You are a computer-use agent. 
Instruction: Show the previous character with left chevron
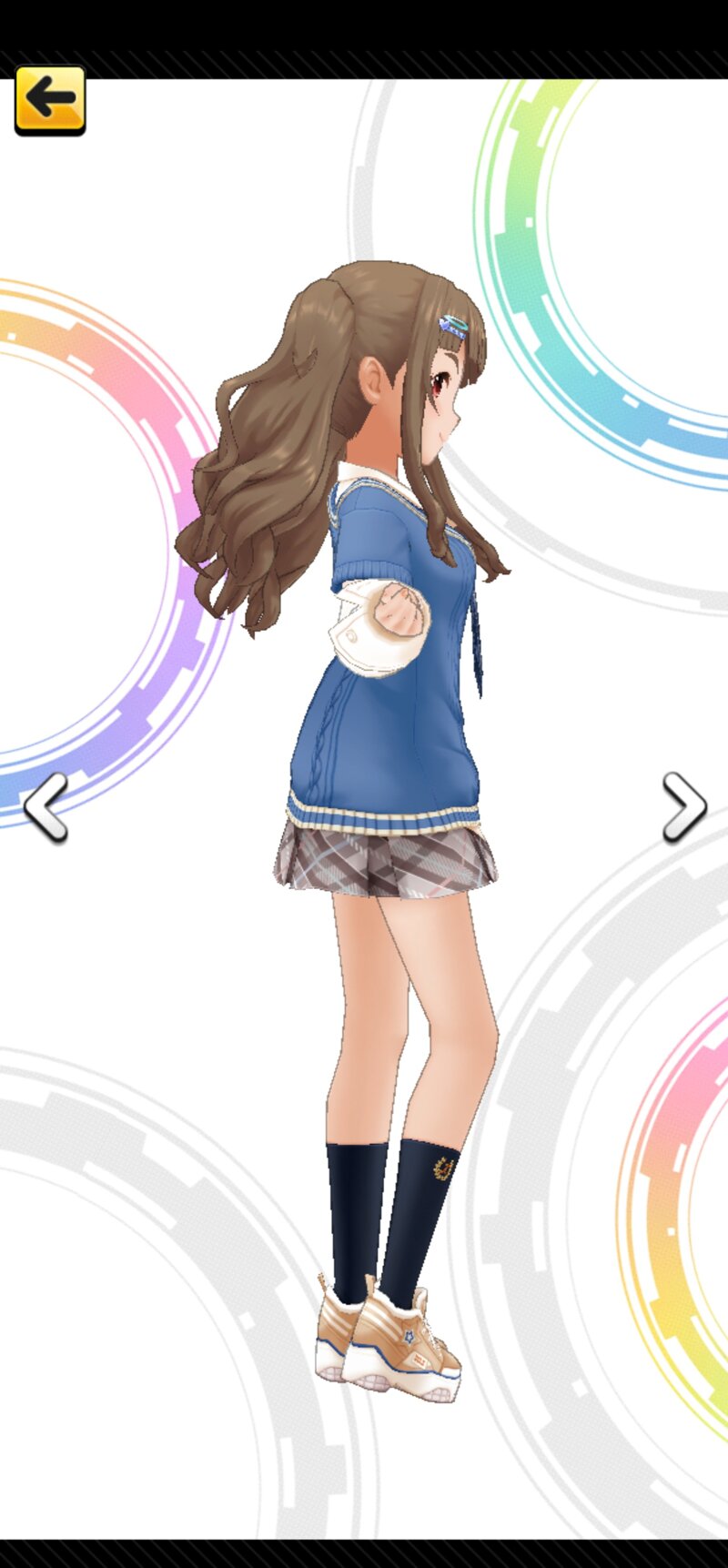45,807
